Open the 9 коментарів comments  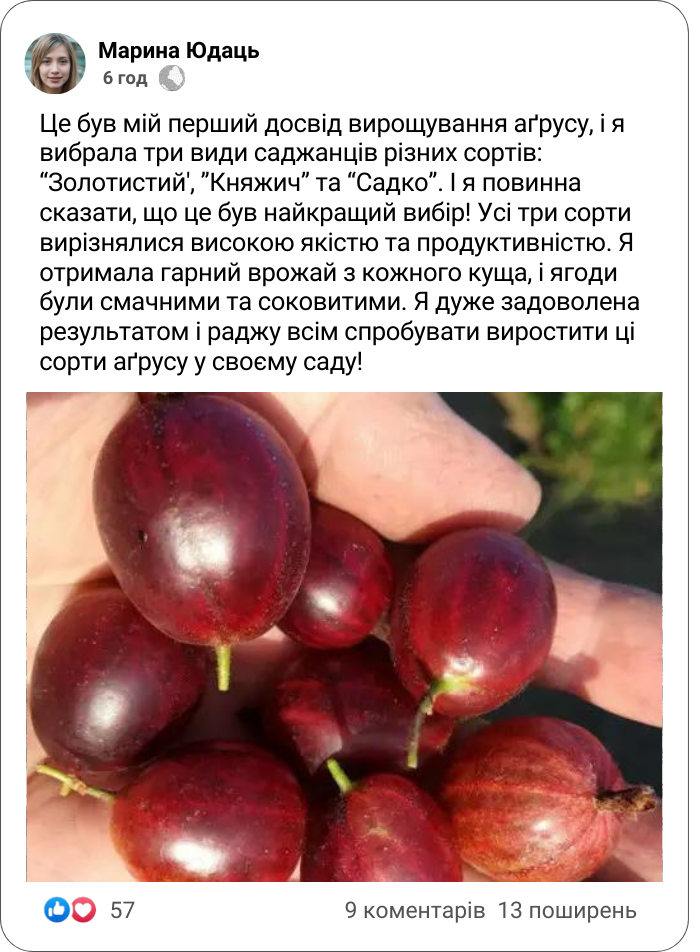tap(415, 910)
